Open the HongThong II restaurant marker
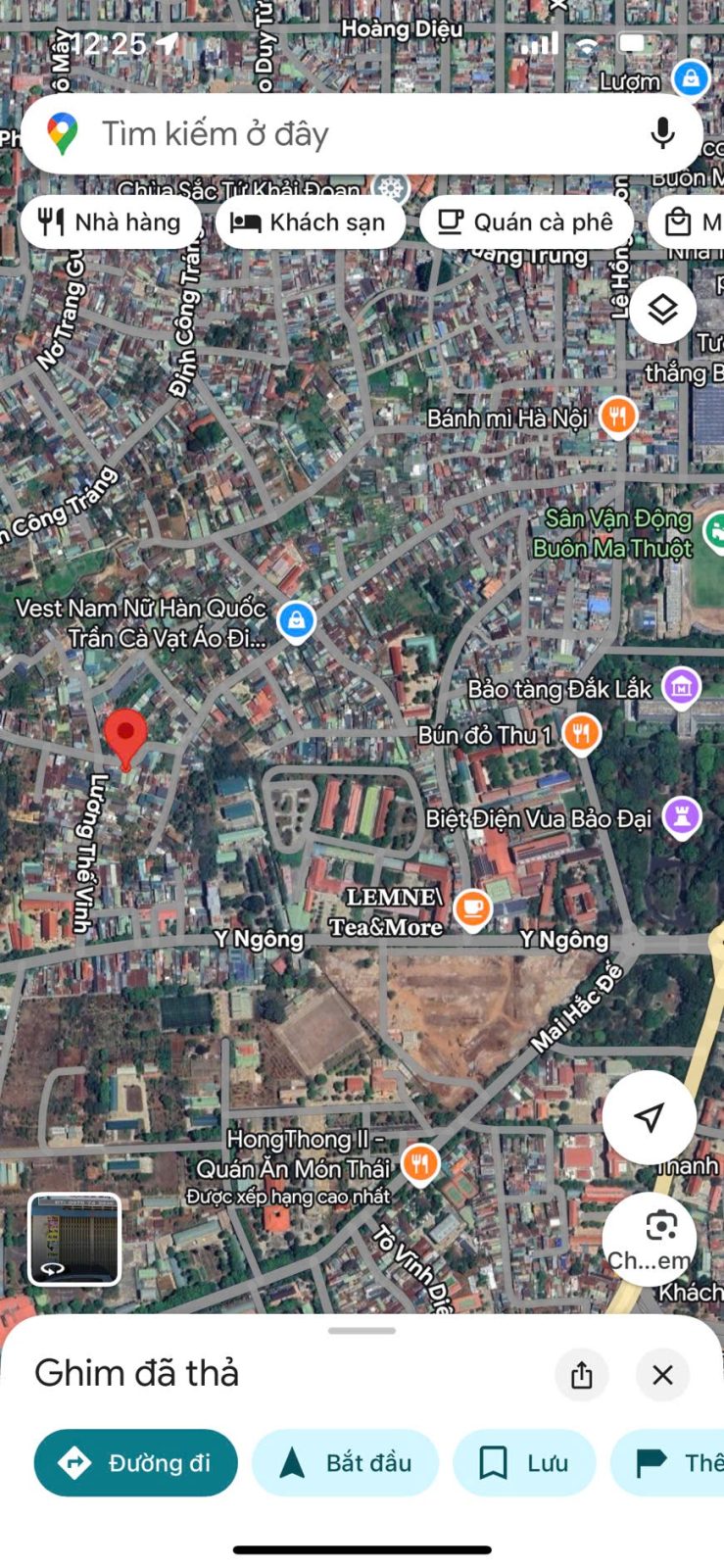This screenshot has height=1568, width=724. click(420, 1165)
